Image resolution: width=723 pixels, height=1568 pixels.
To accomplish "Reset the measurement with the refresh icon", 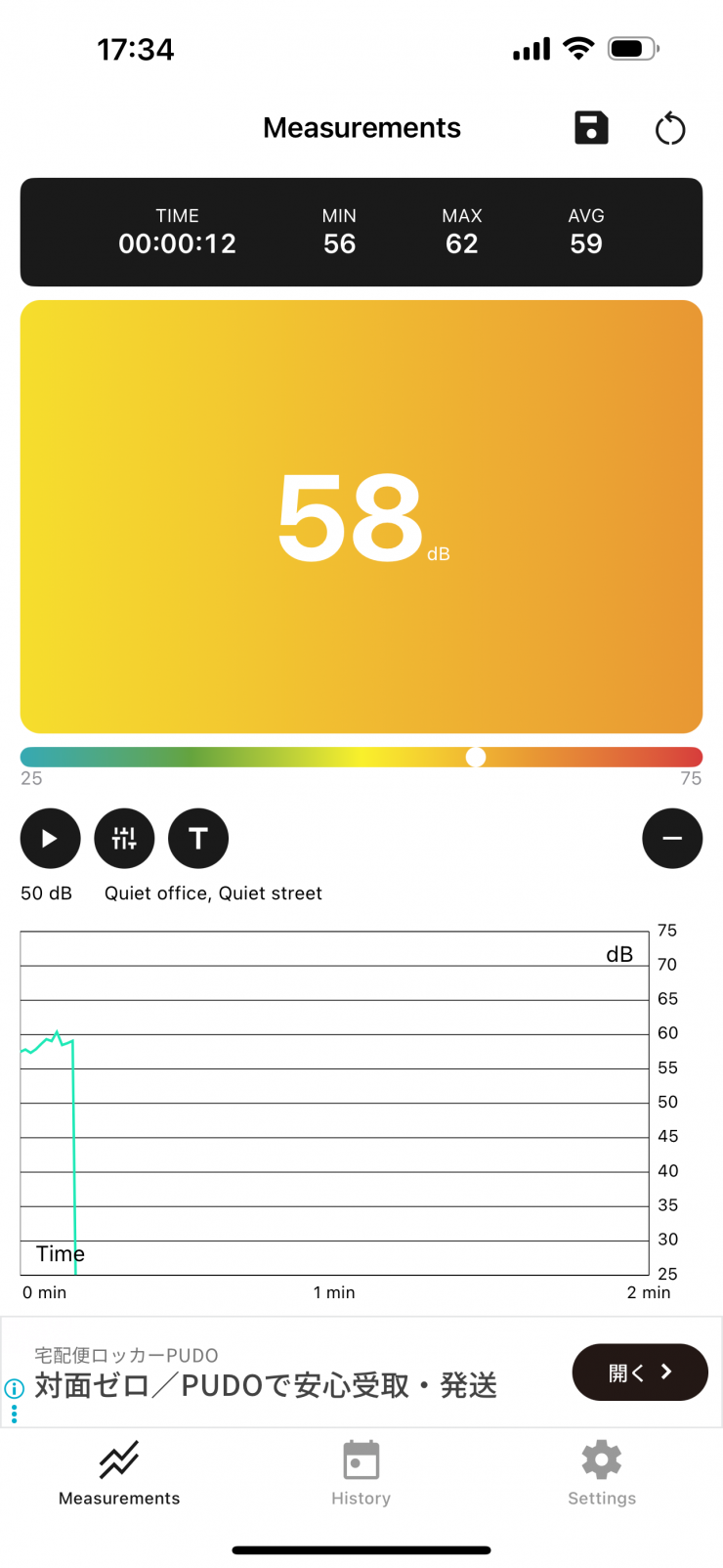I will click(670, 129).
